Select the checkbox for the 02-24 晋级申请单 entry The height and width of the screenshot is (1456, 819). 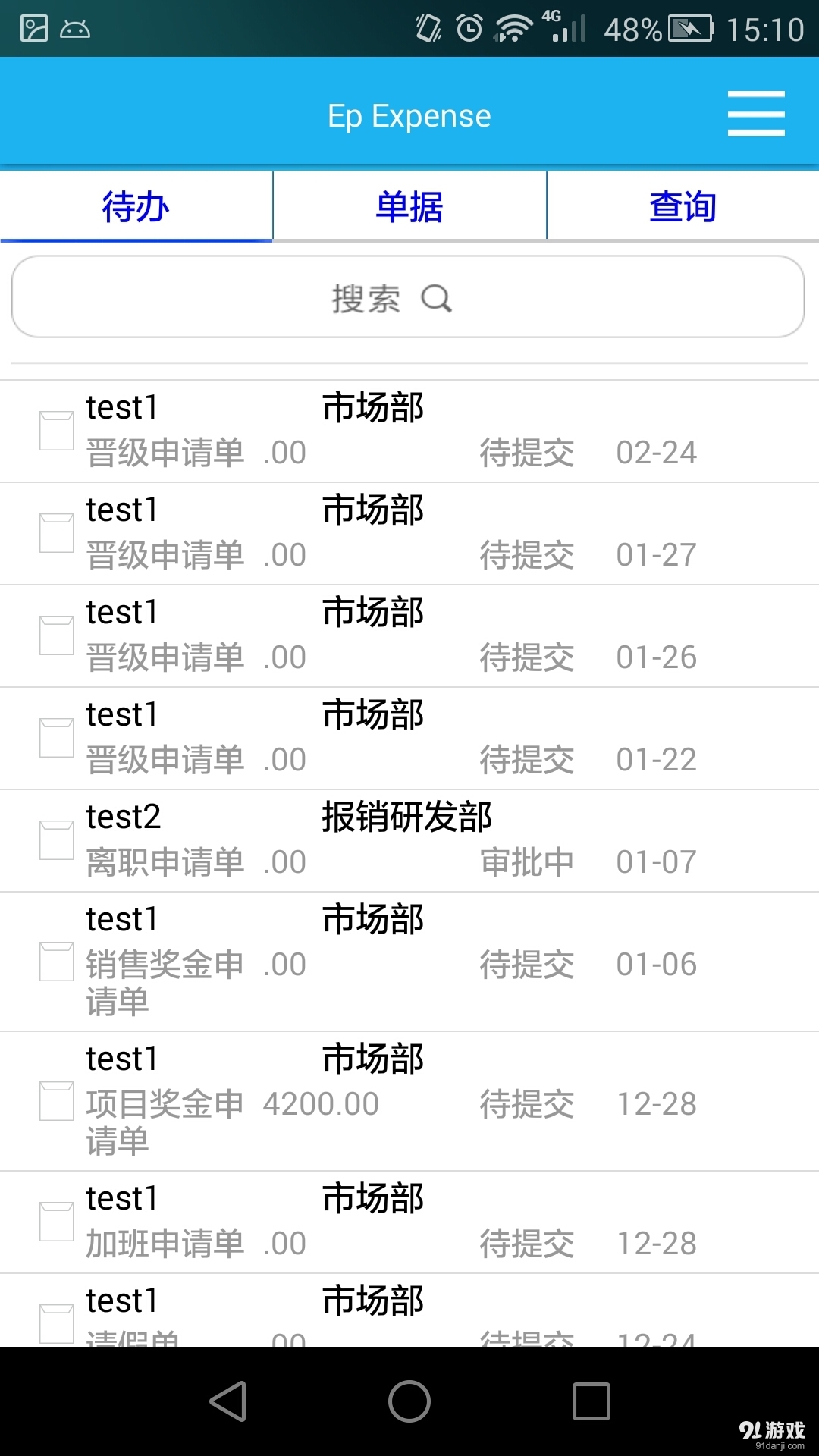tap(55, 431)
